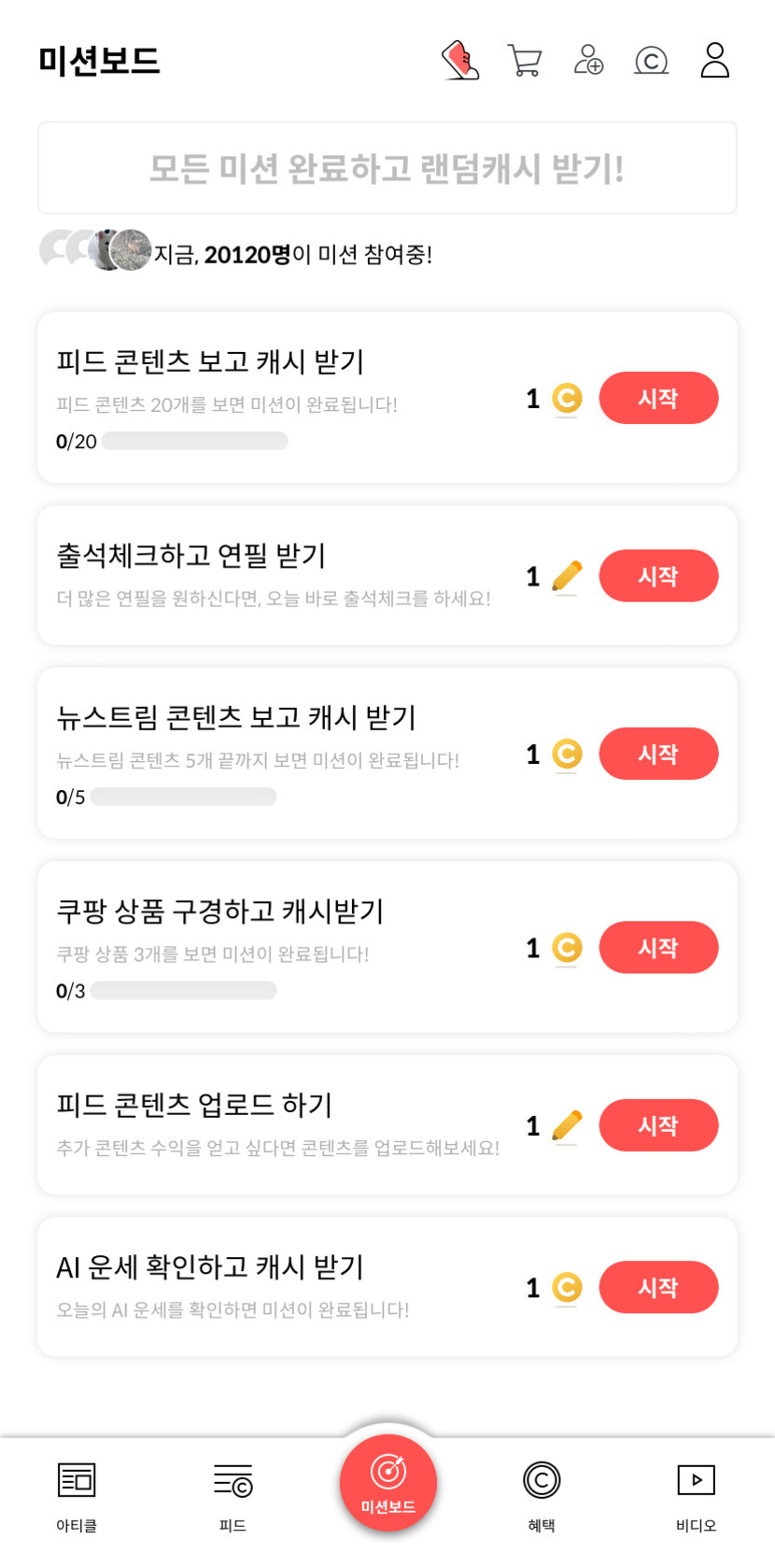
Task: Open the cash coin icon in header
Action: click(651, 61)
